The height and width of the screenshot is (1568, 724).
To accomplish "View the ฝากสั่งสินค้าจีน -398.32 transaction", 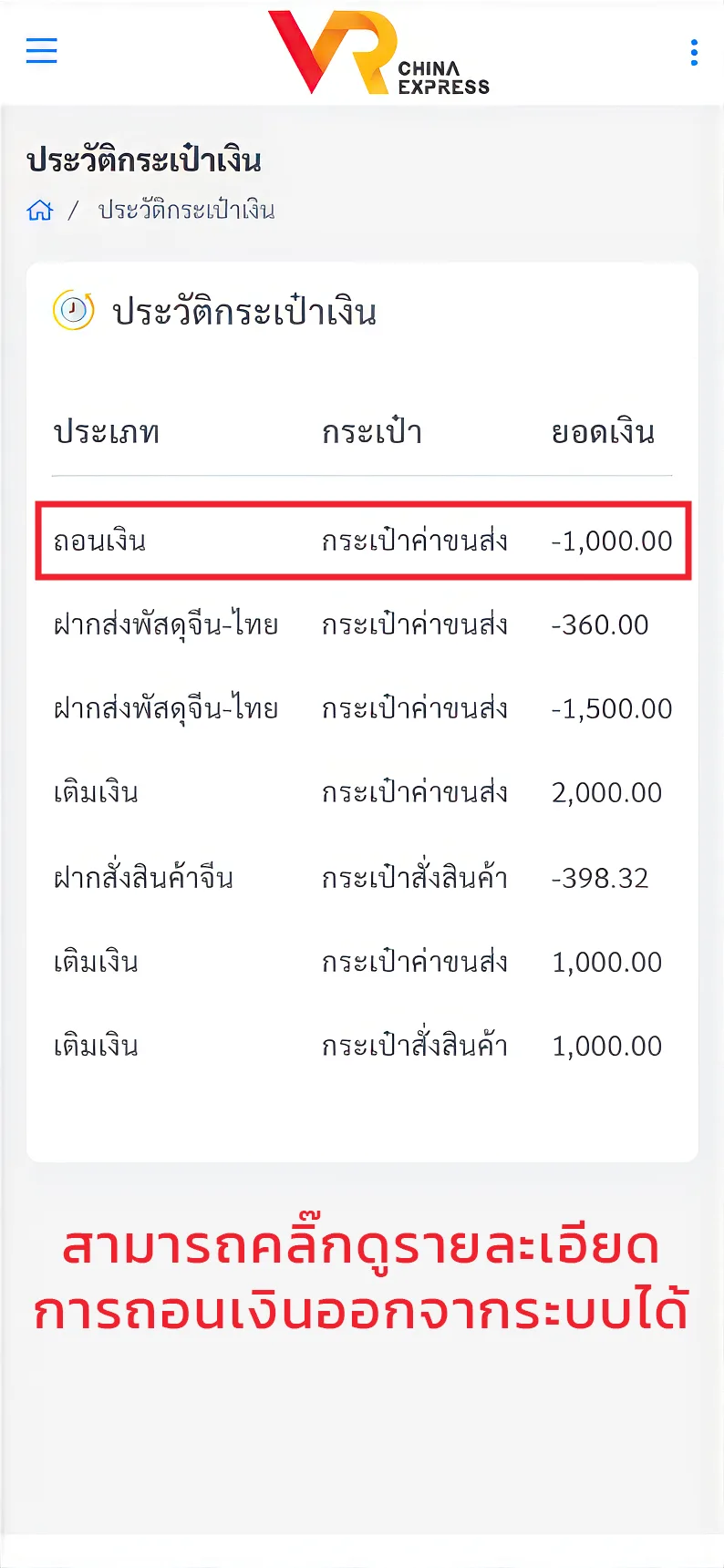I will click(362, 879).
